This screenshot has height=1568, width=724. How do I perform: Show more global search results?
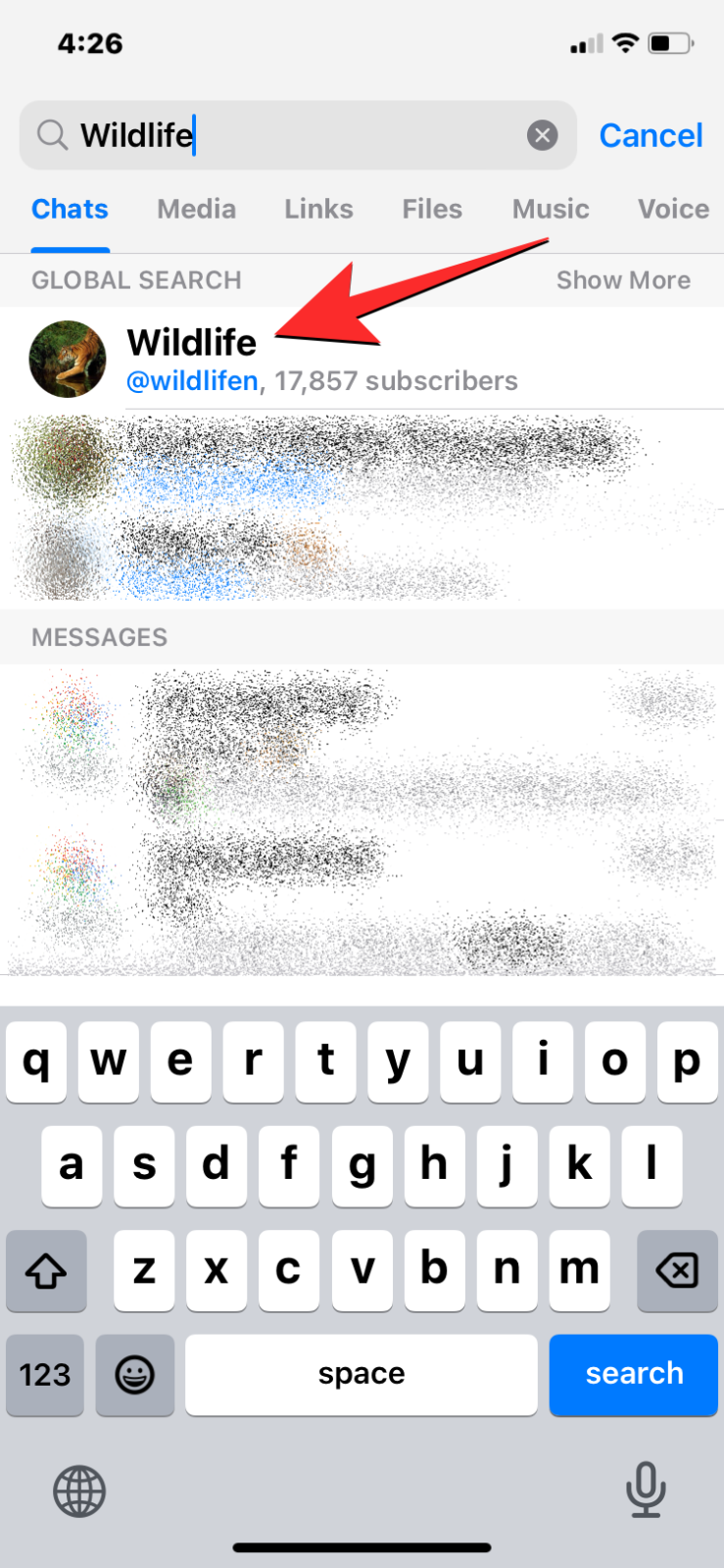pyautogui.click(x=623, y=280)
